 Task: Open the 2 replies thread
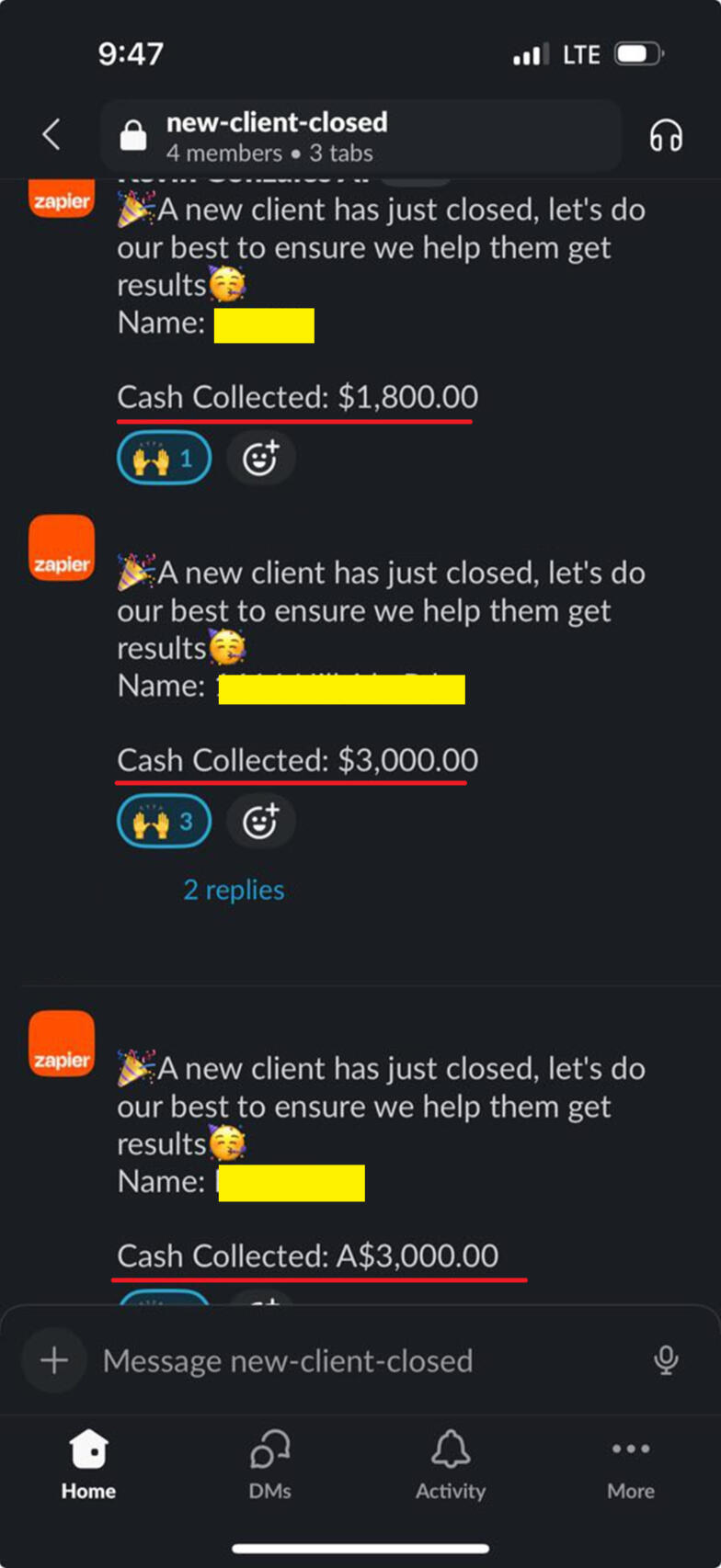tap(234, 890)
